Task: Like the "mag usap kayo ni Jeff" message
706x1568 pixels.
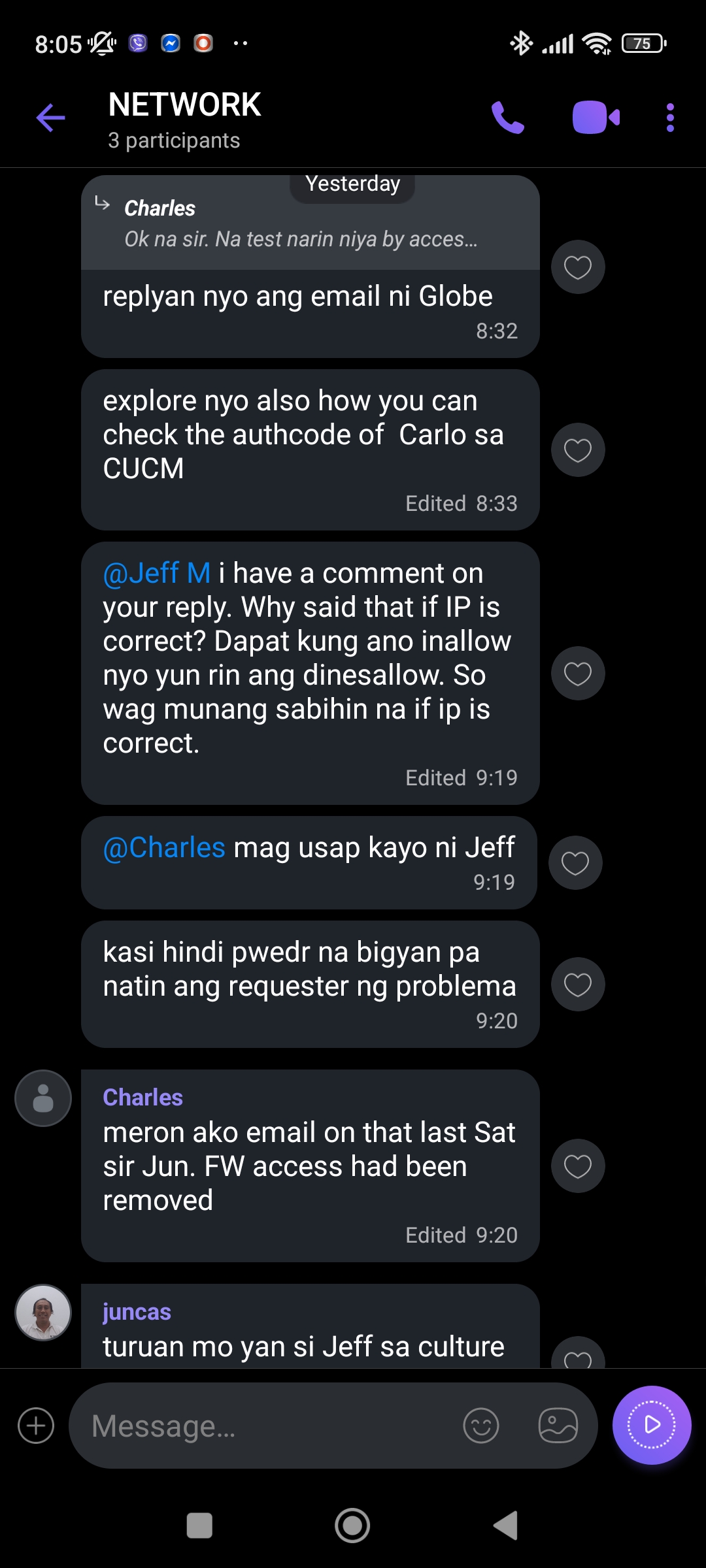Action: [575, 863]
